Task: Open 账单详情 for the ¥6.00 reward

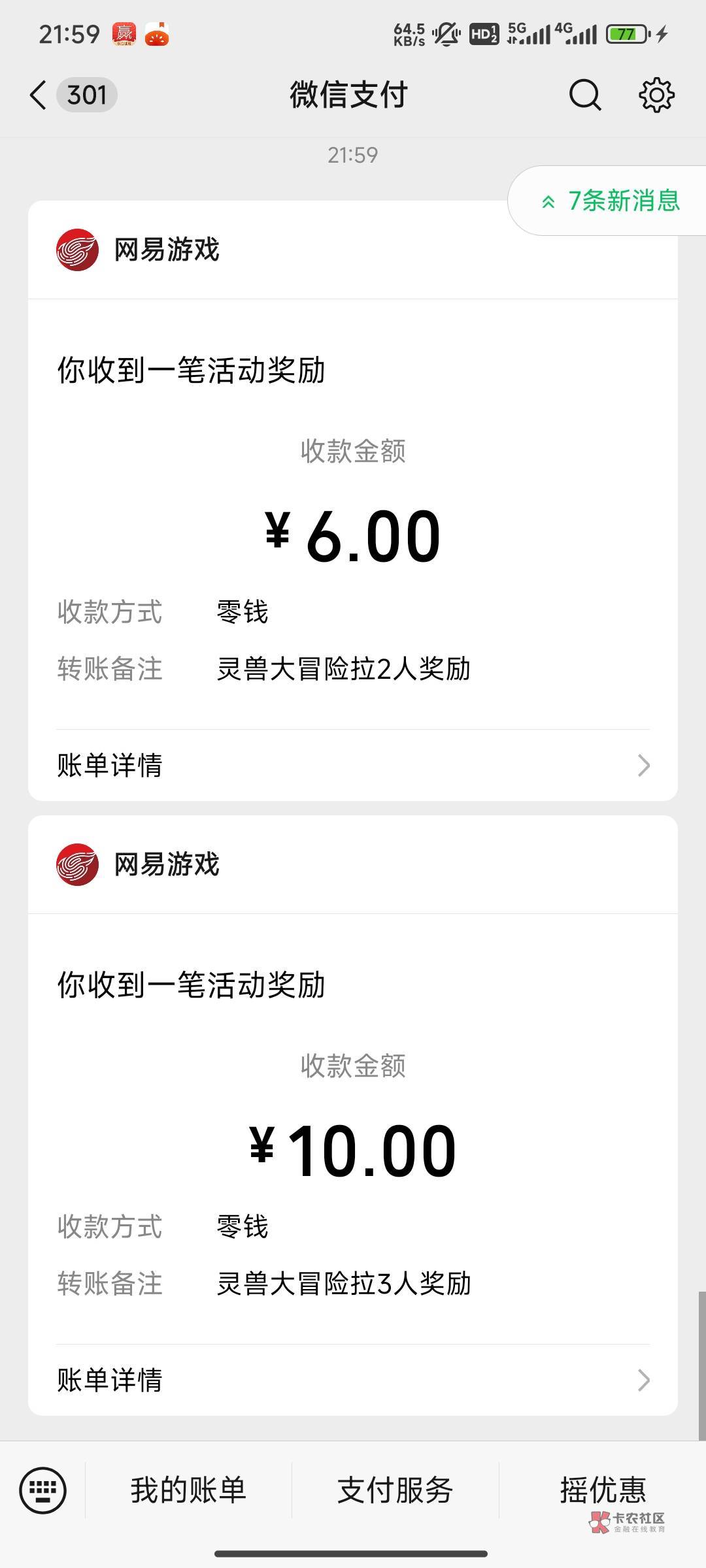Action: [353, 765]
